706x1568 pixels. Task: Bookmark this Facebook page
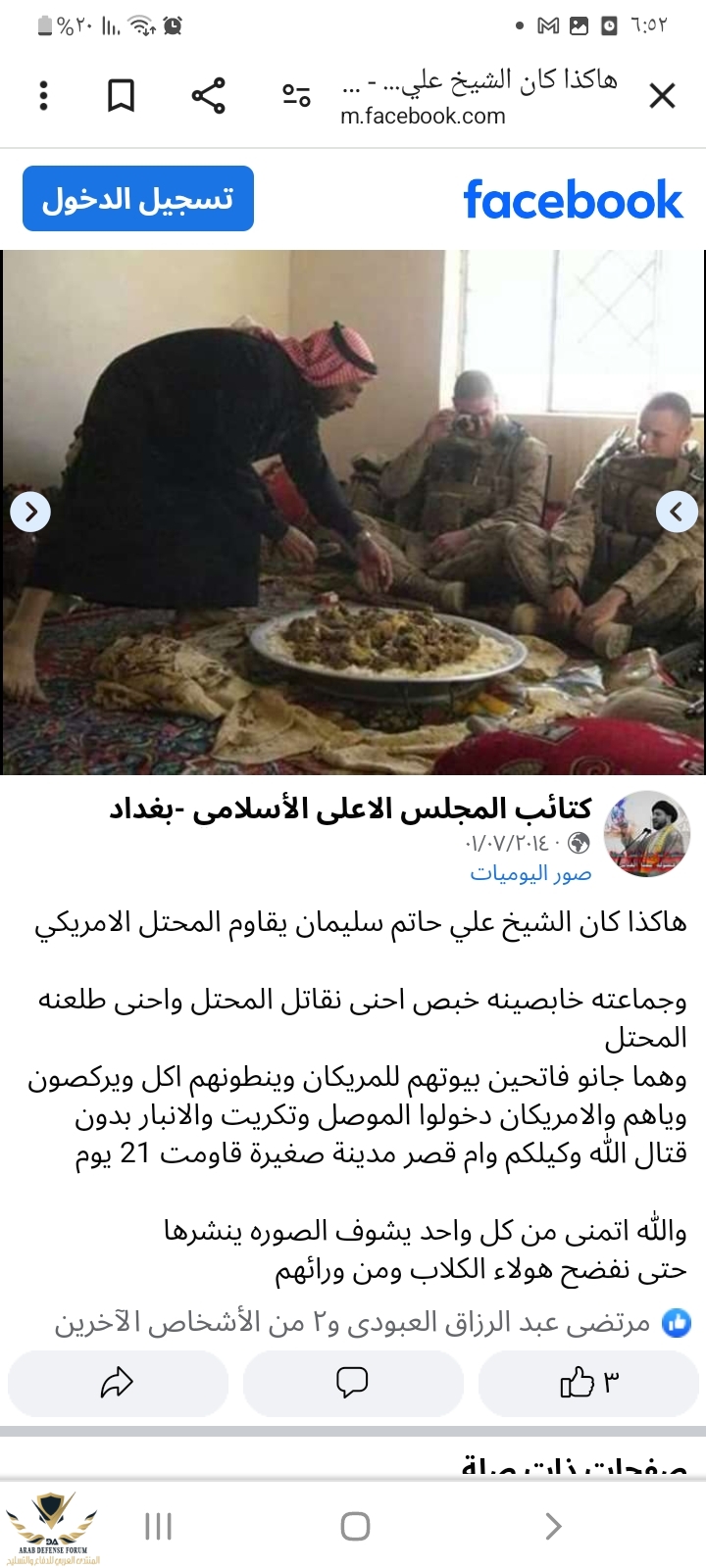click(121, 95)
